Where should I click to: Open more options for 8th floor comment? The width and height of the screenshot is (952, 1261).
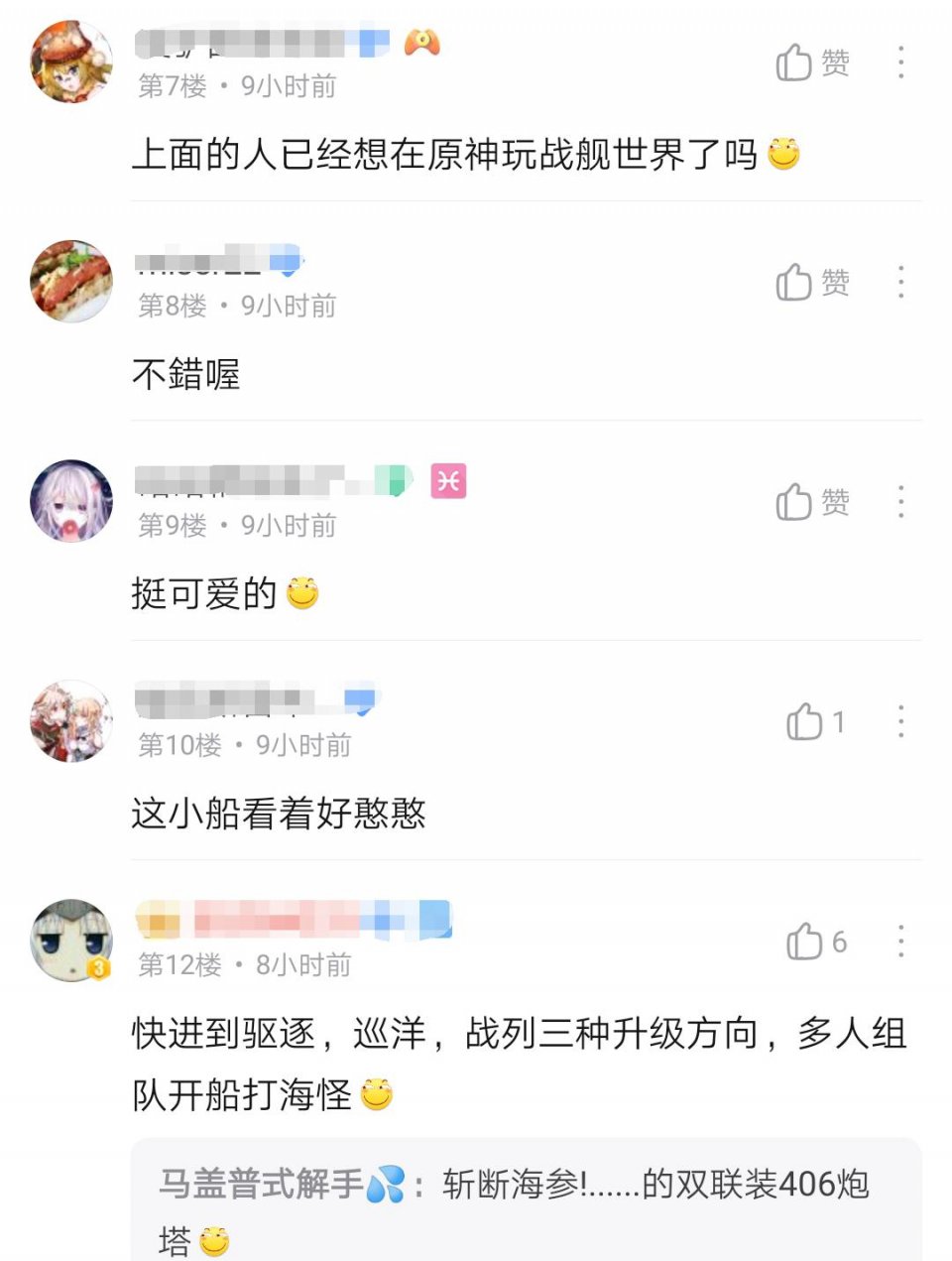pyautogui.click(x=900, y=283)
